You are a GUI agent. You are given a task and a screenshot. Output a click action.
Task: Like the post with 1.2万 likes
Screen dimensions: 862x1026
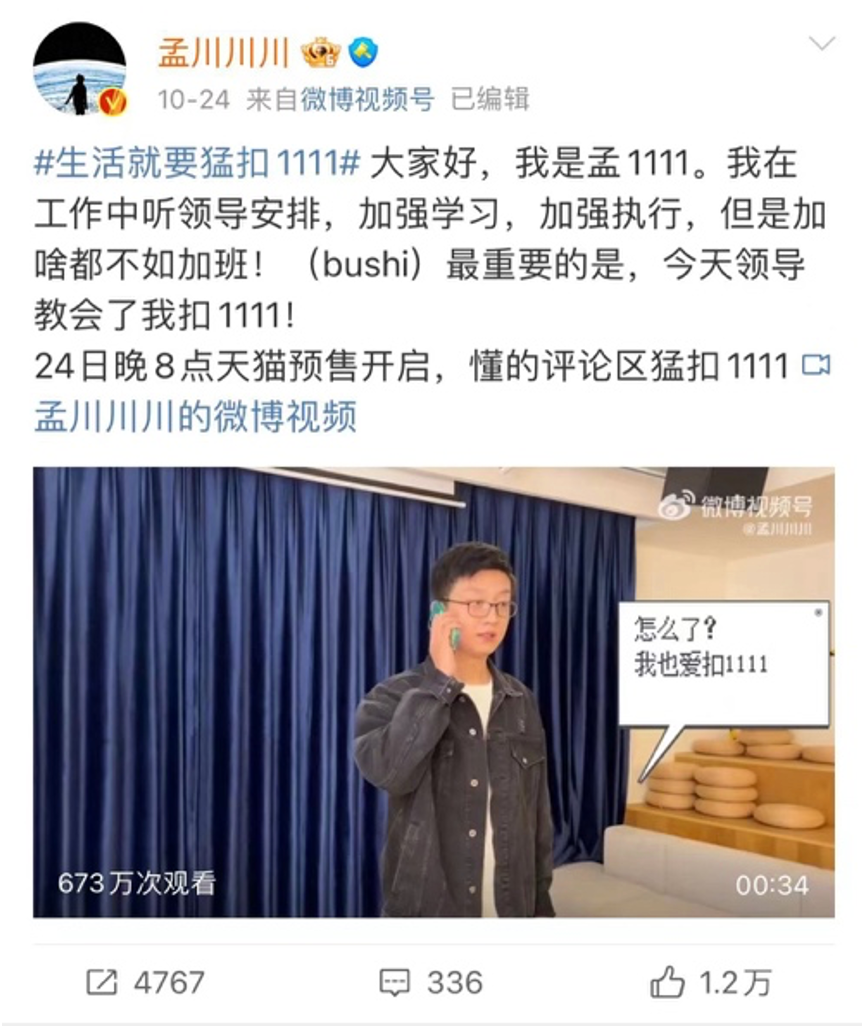(x=710, y=982)
